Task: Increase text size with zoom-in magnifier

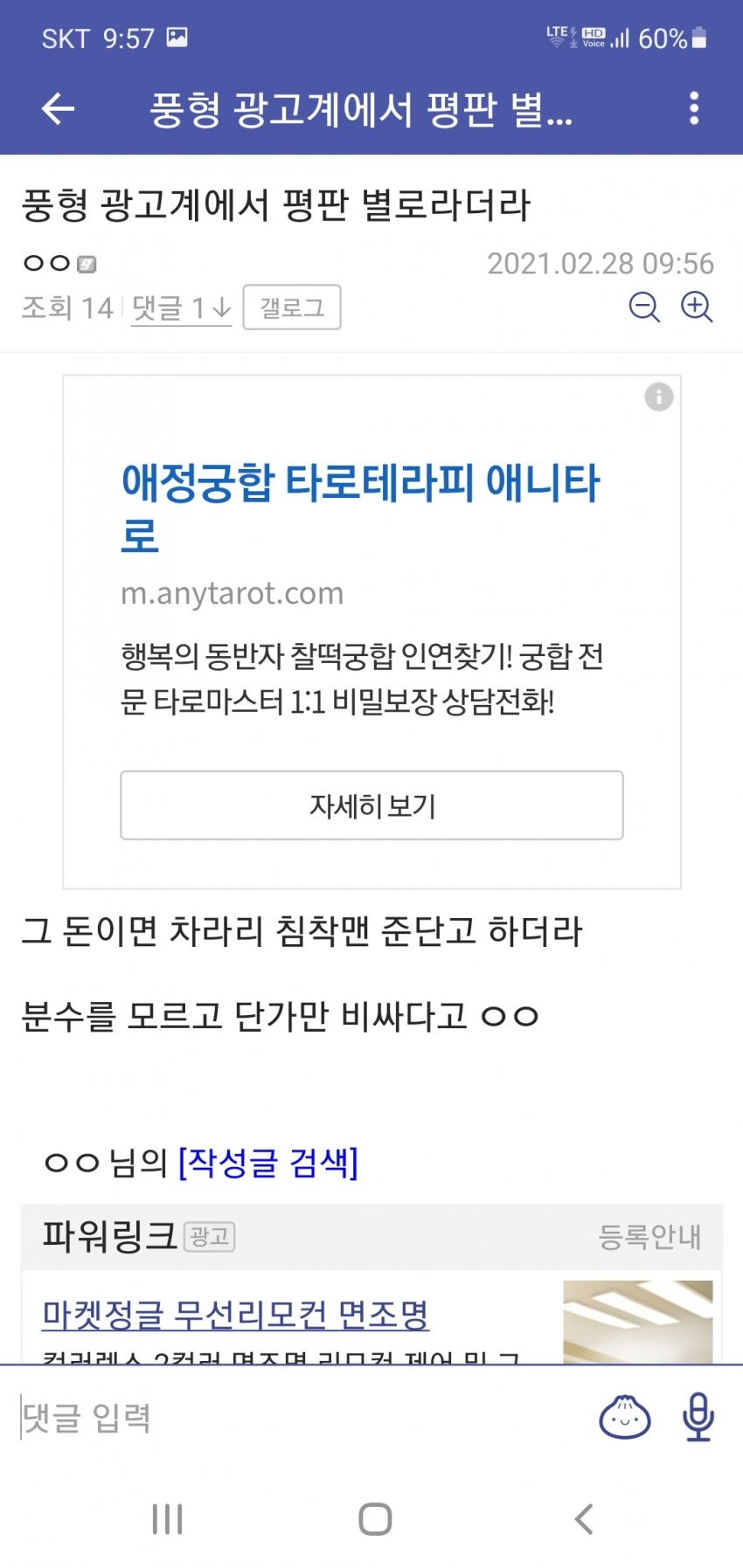Action: 697,307
